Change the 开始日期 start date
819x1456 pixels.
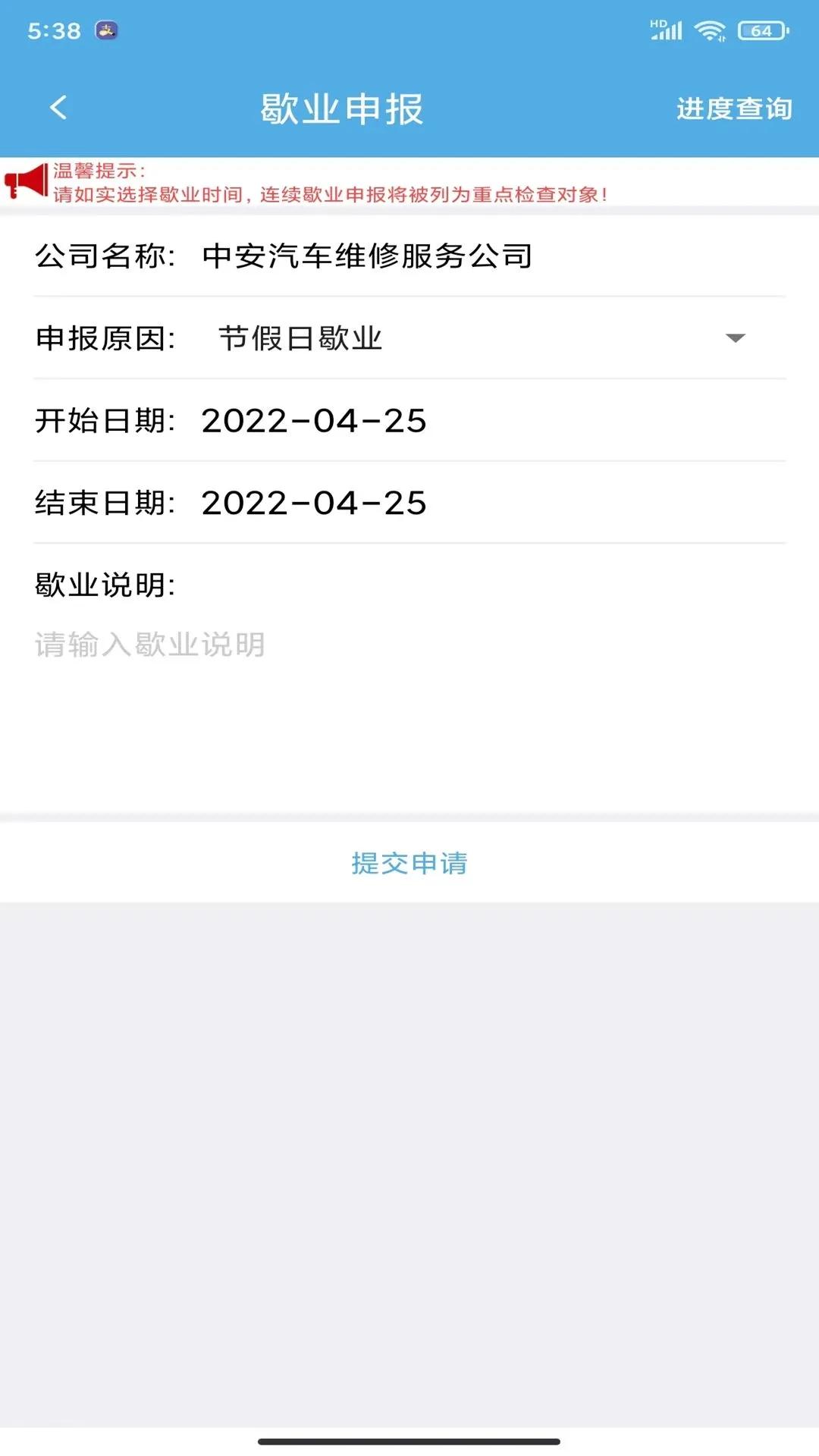click(314, 421)
